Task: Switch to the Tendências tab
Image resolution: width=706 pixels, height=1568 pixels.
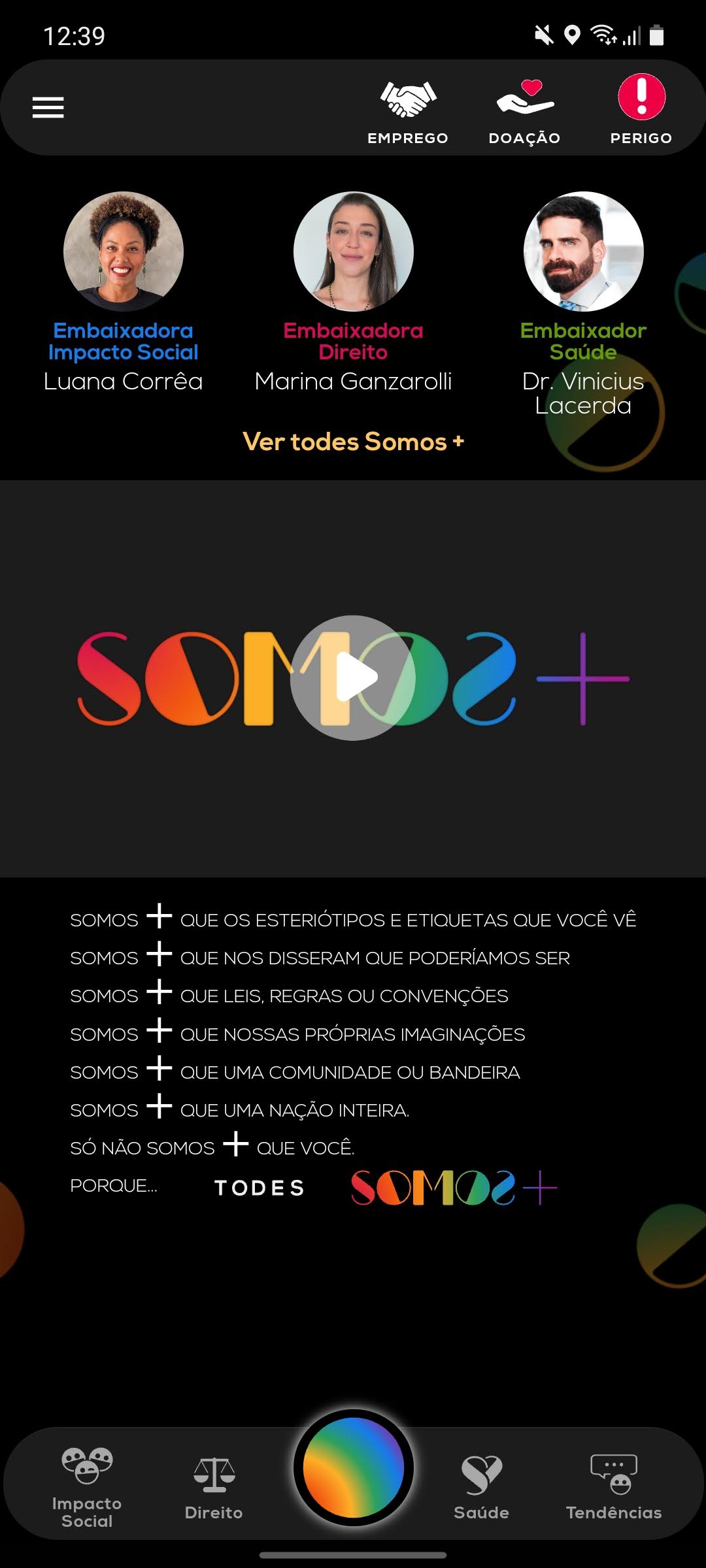Action: click(614, 1487)
